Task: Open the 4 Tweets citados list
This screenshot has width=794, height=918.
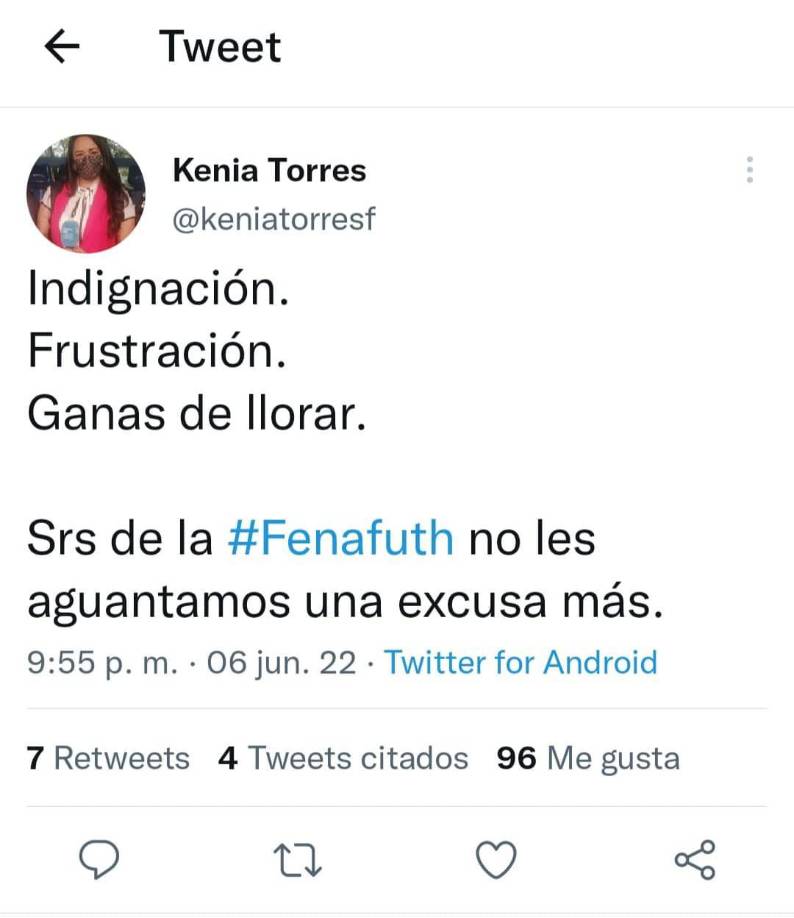Action: click(x=345, y=758)
